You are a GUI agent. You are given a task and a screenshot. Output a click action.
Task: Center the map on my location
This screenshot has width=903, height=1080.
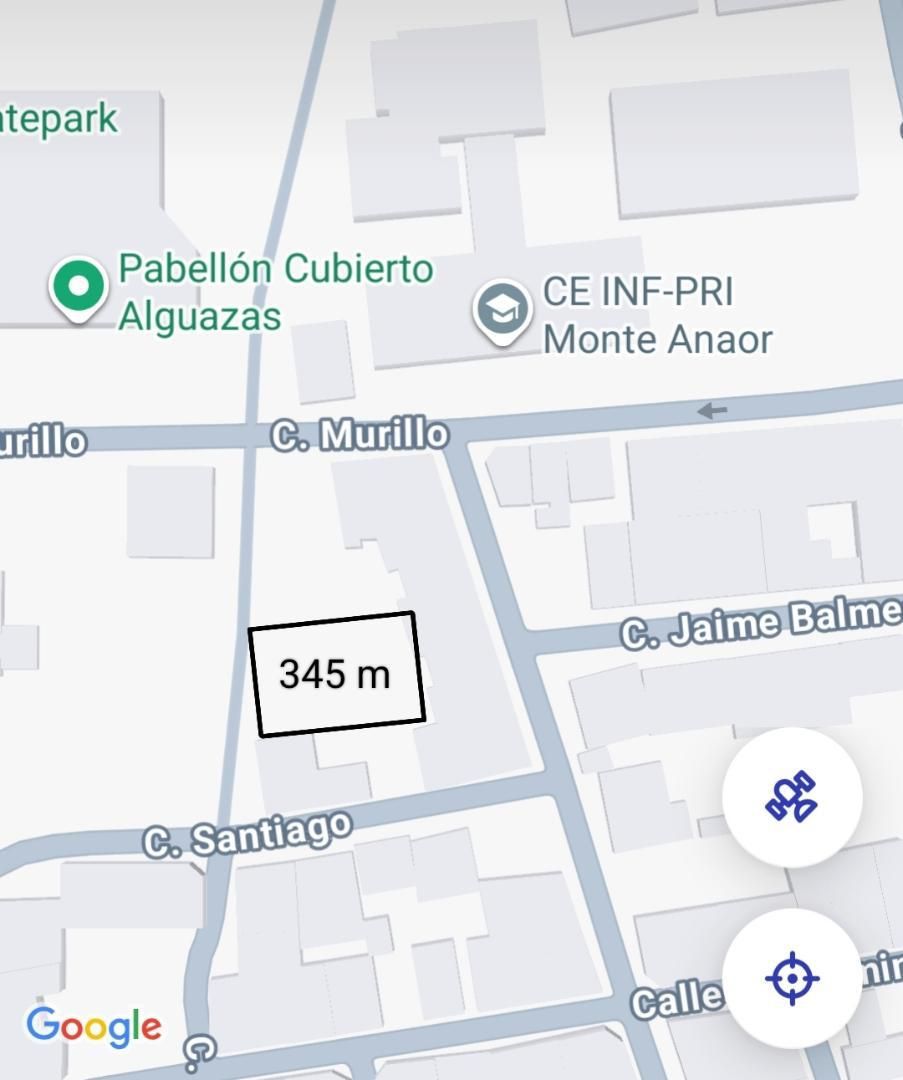click(791, 977)
